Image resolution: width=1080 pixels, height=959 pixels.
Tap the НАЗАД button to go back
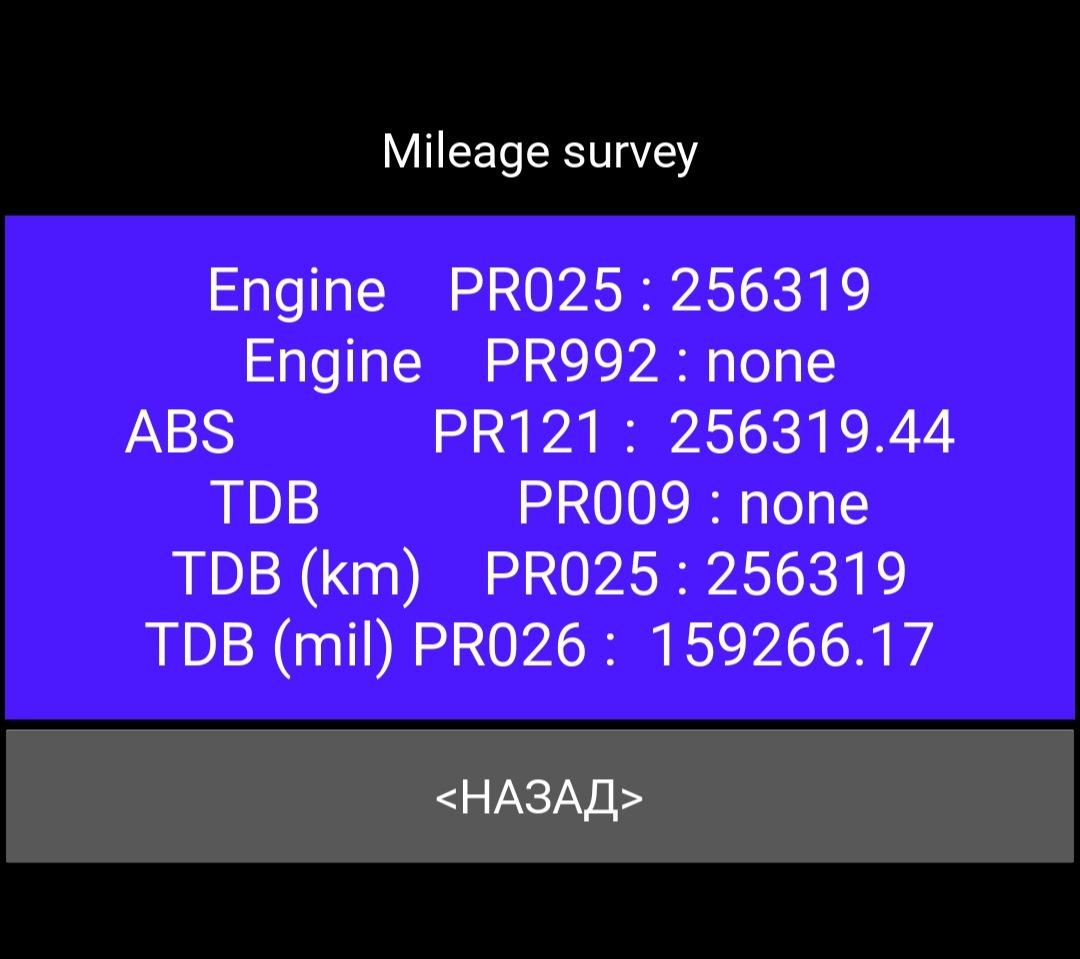pos(540,797)
